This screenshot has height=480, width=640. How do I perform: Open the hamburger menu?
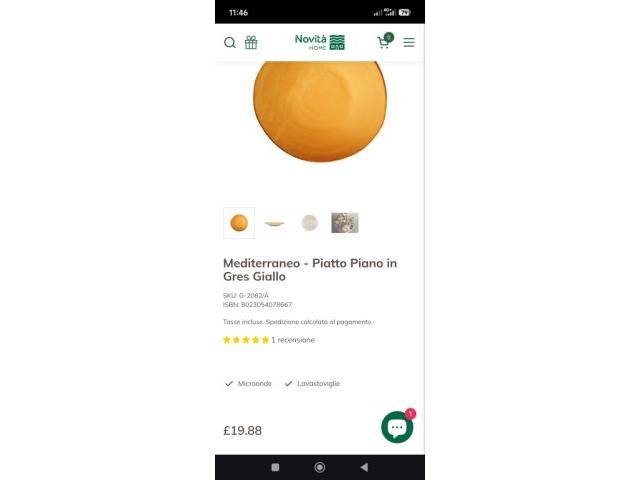(409, 43)
